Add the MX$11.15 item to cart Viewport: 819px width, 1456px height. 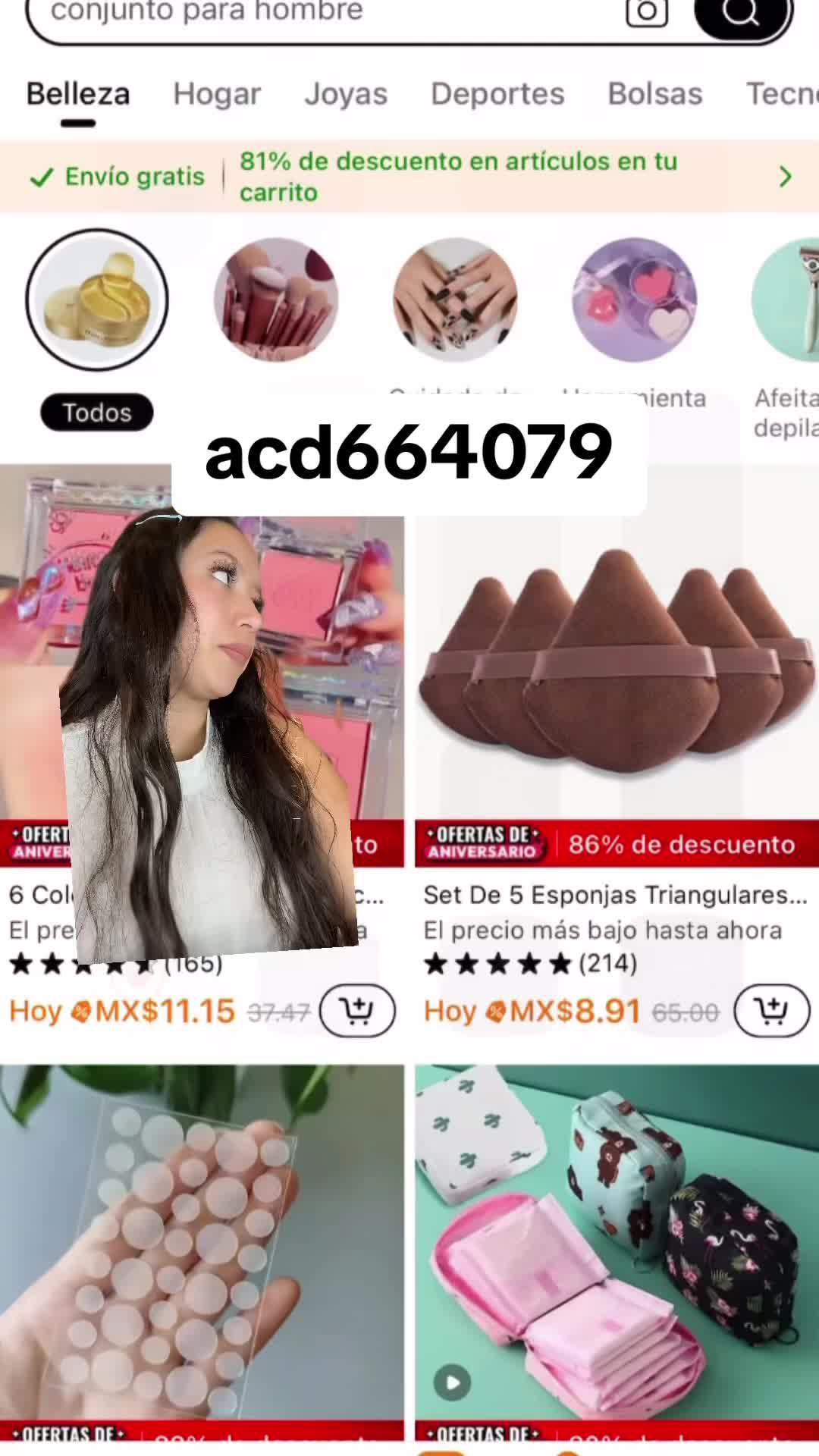pyautogui.click(x=357, y=1010)
